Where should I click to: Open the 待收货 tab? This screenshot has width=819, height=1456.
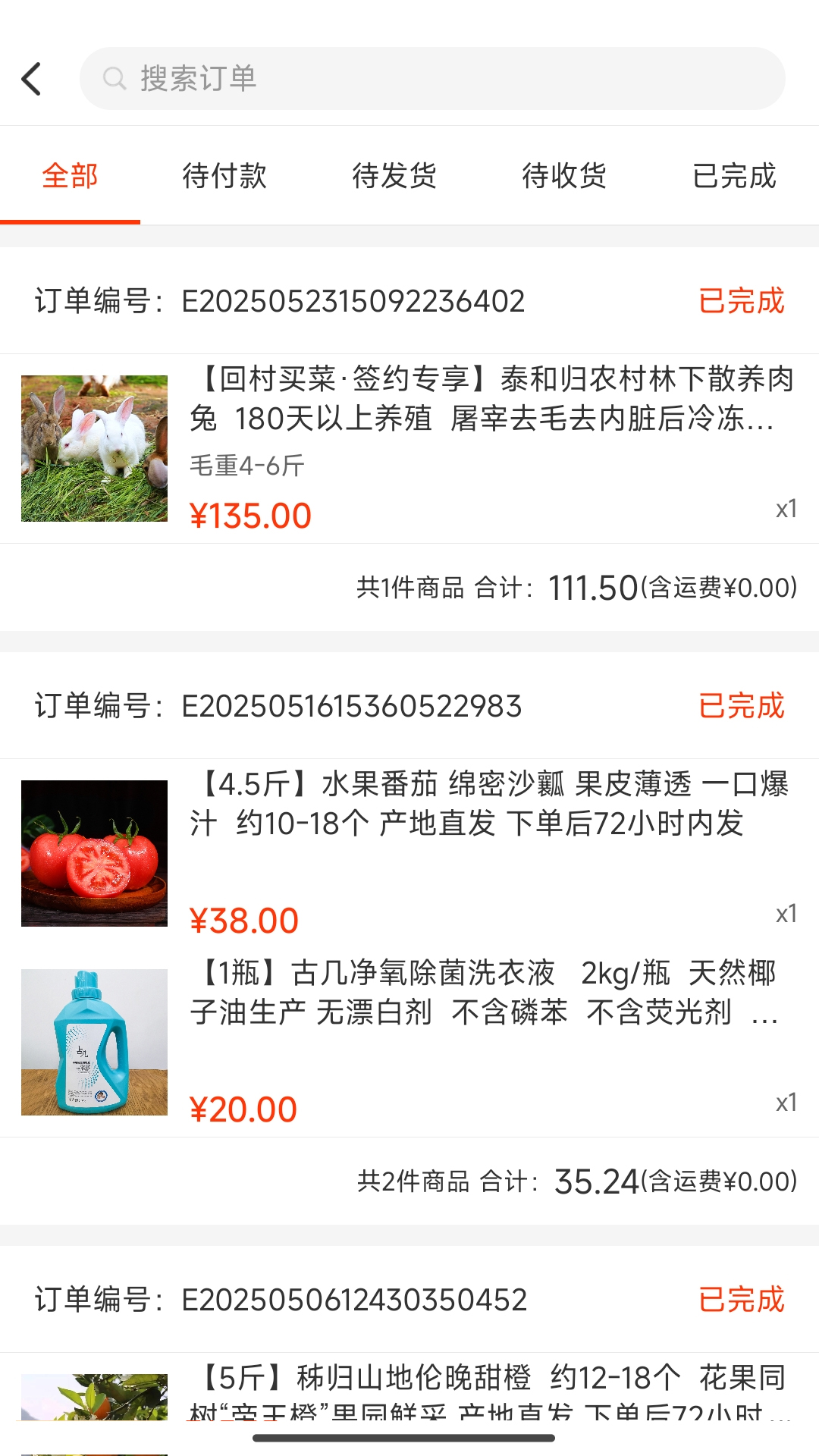(565, 175)
